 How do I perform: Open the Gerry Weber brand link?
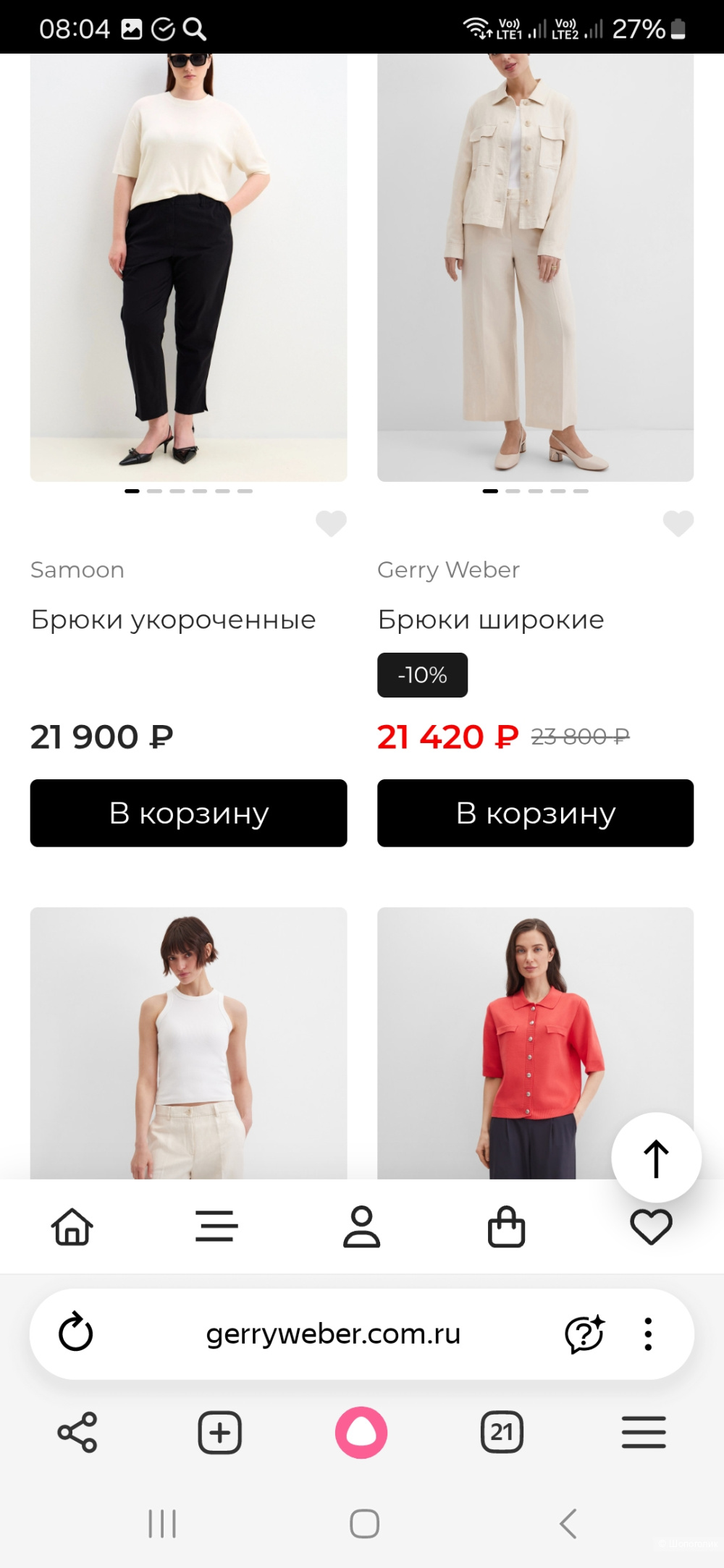[x=447, y=569]
